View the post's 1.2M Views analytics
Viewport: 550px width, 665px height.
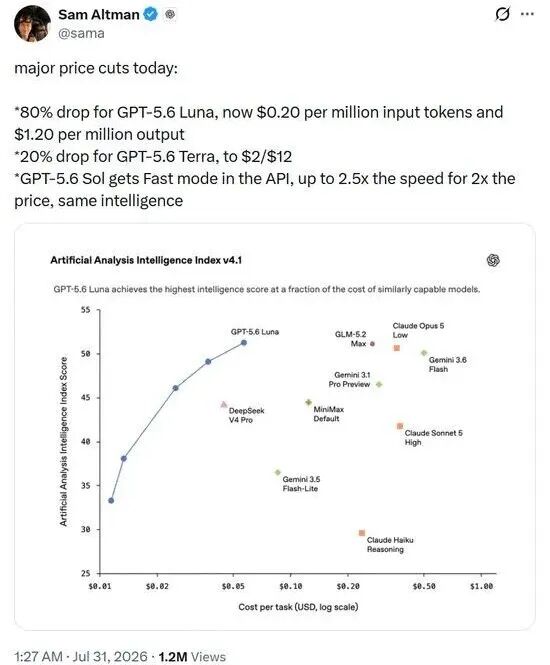click(x=192, y=656)
